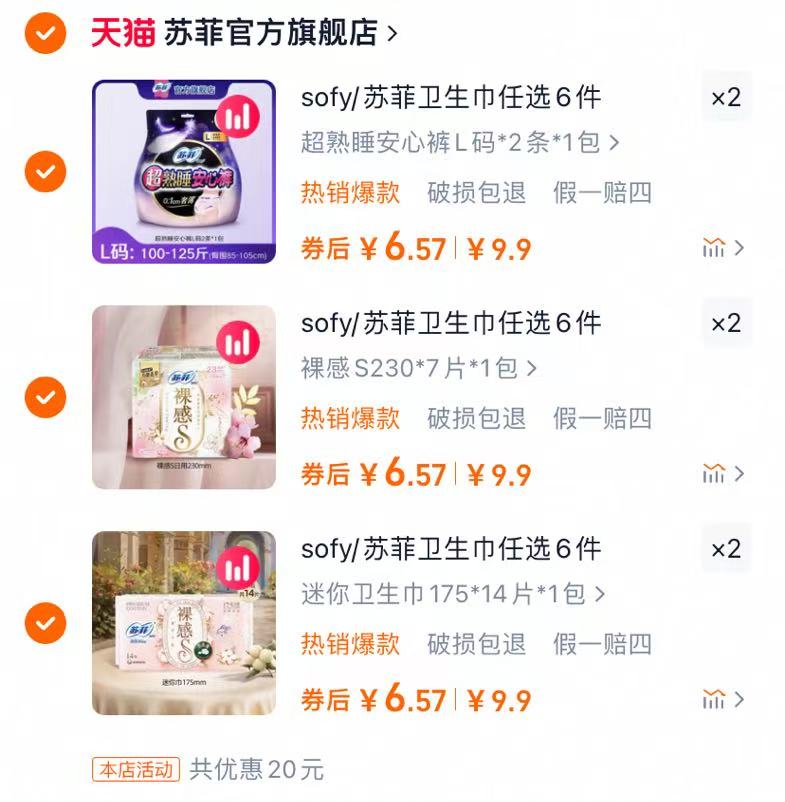
Task: Change the 裸感S230*7片*1包 variant
Action: coord(419,368)
